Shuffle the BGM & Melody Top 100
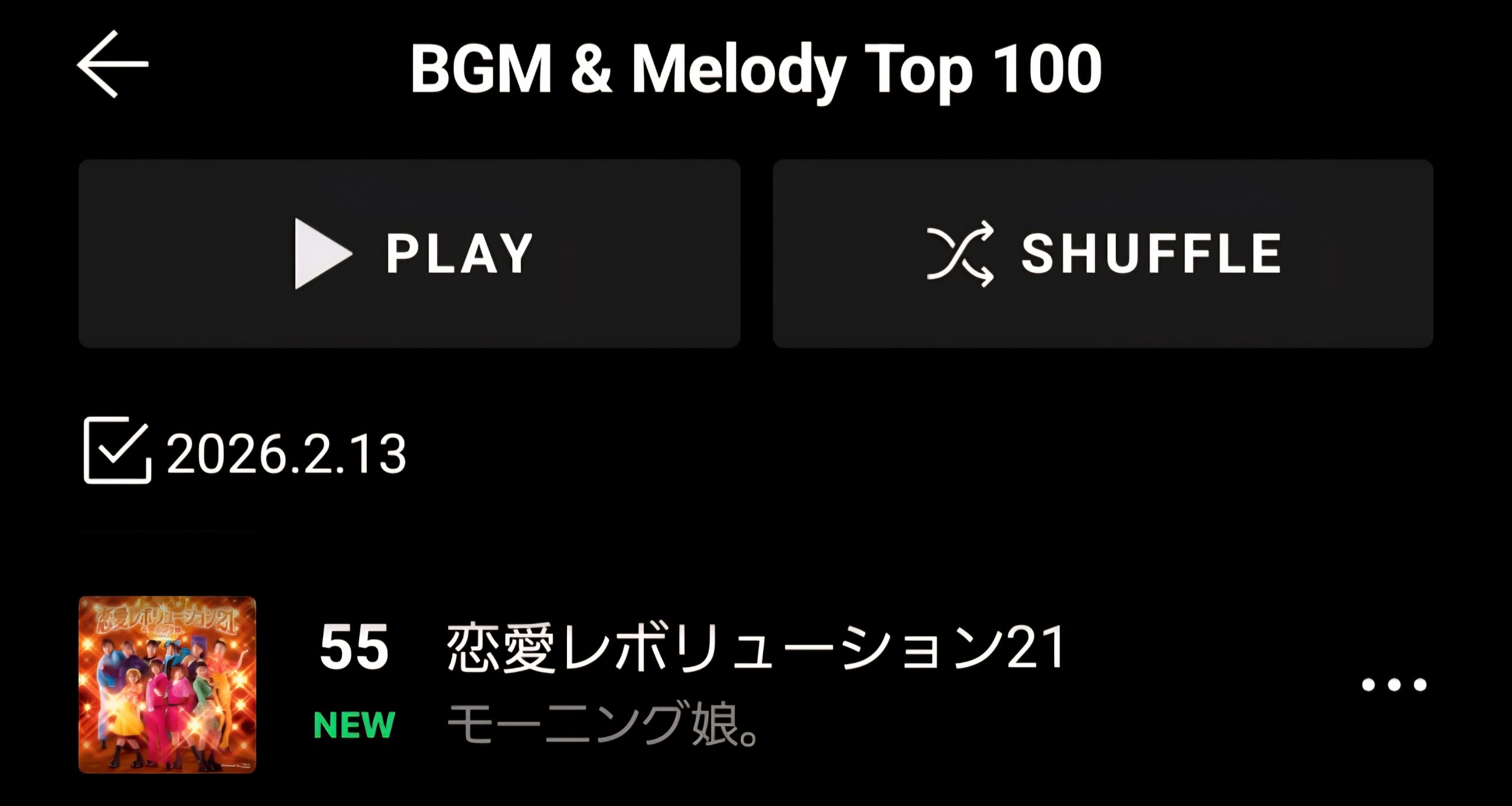Viewport: 1512px width, 806px height. pyautogui.click(x=1103, y=253)
